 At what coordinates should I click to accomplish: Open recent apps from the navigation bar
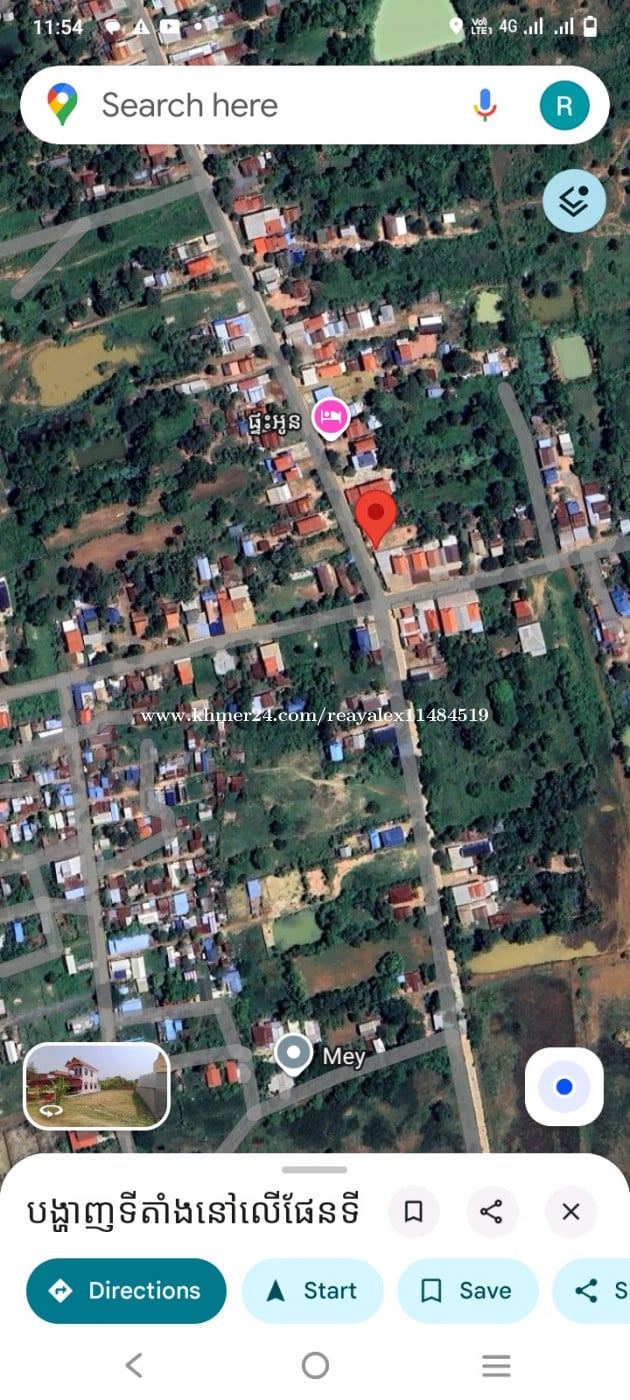[x=496, y=1365]
